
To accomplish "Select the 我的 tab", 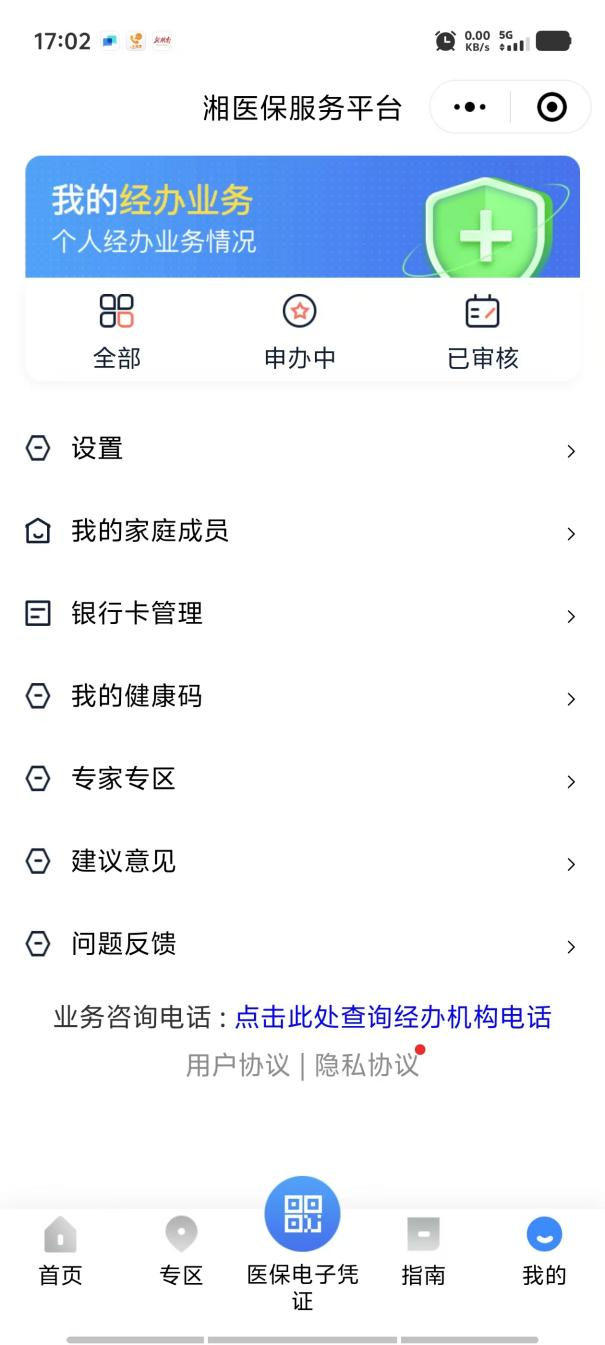I will tap(544, 1251).
